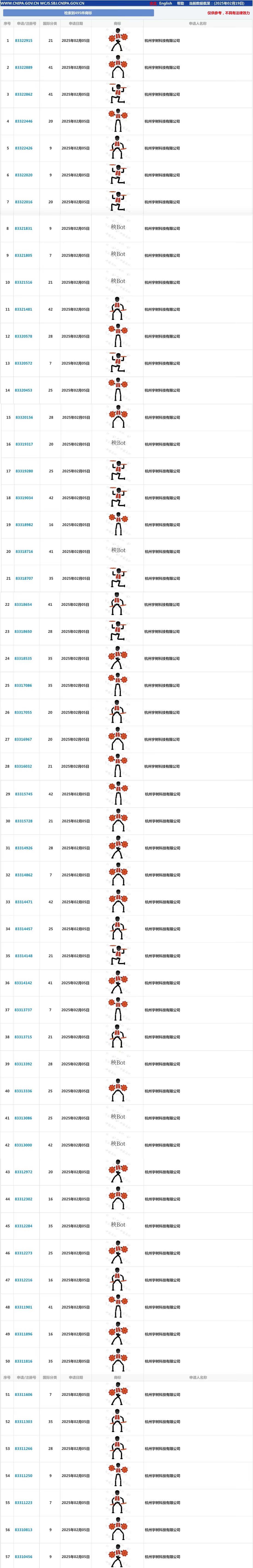Tap application number 83319317
The height and width of the screenshot is (1568, 253).
click(24, 444)
